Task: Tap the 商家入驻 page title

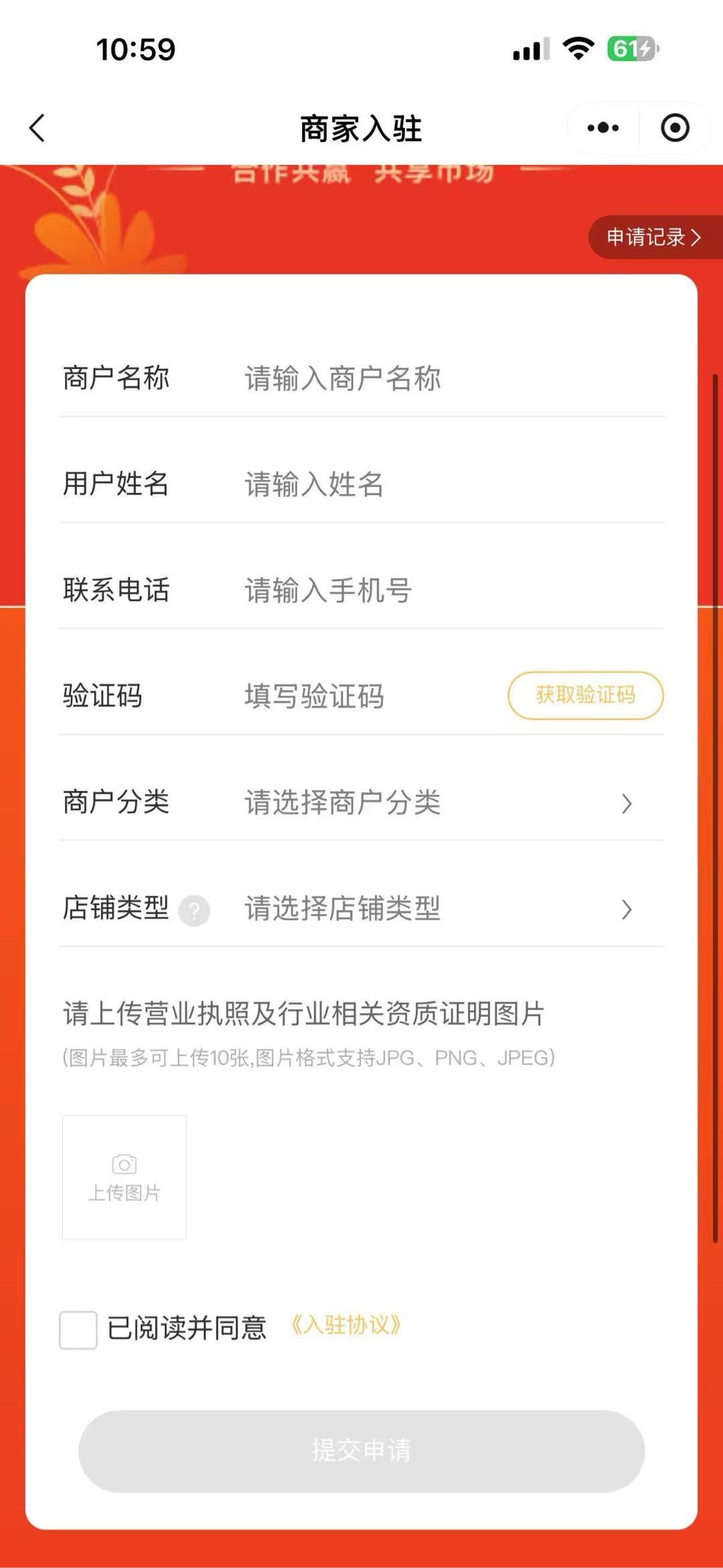Action: [x=361, y=129]
